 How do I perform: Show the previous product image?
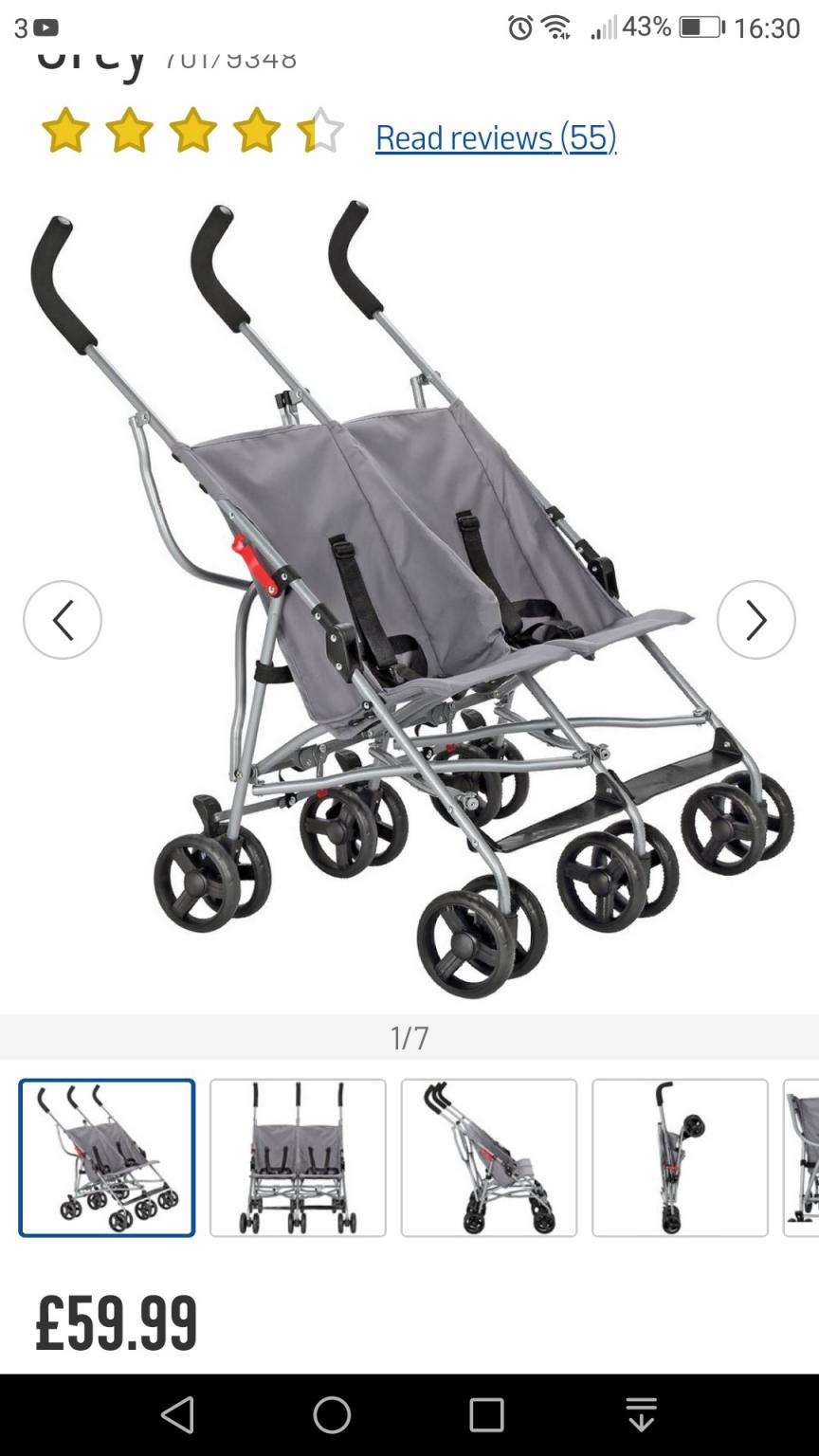click(x=63, y=620)
